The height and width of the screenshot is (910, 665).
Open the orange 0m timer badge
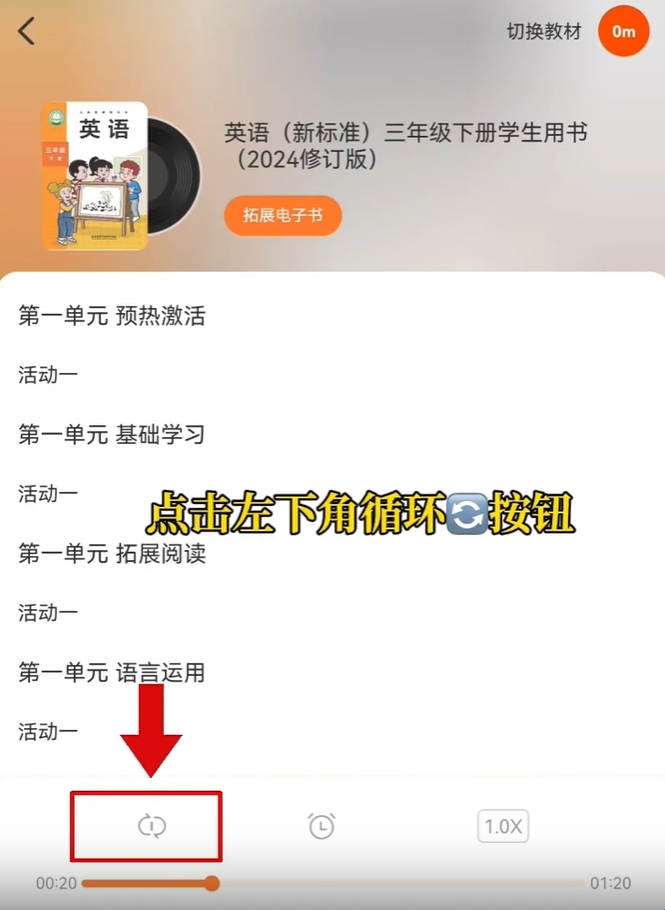(x=623, y=31)
